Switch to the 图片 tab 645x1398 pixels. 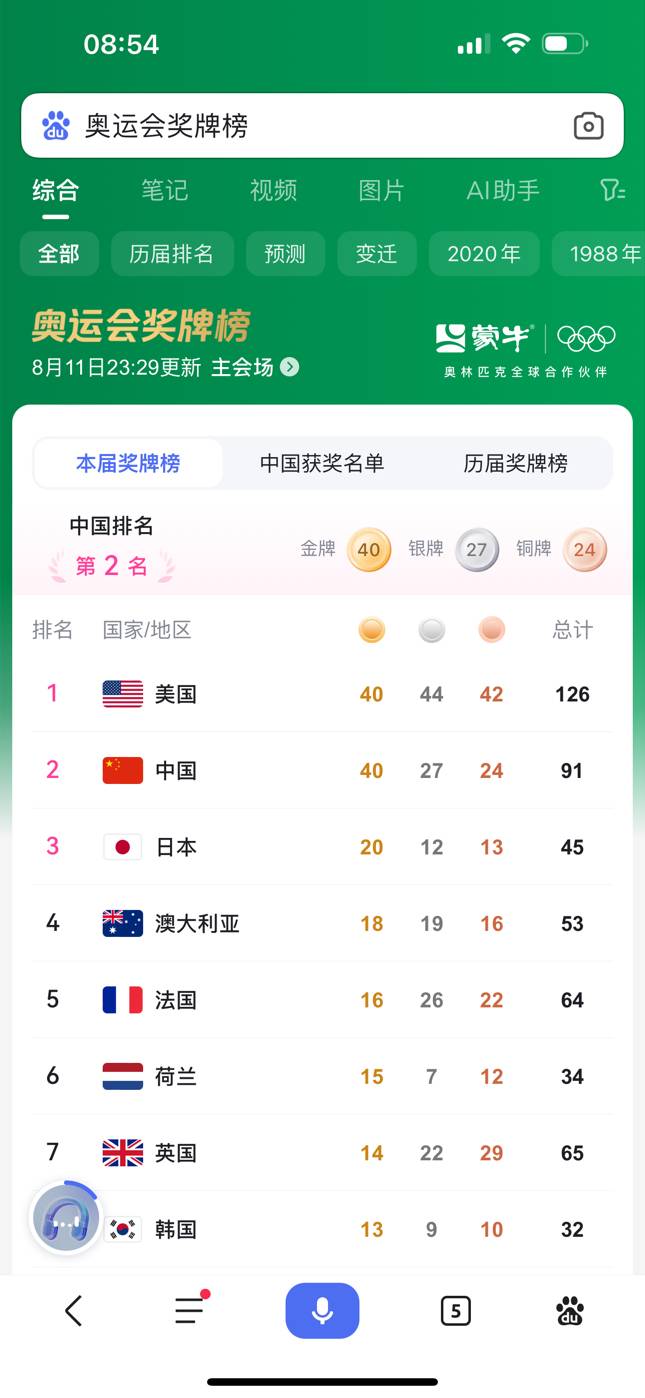381,190
